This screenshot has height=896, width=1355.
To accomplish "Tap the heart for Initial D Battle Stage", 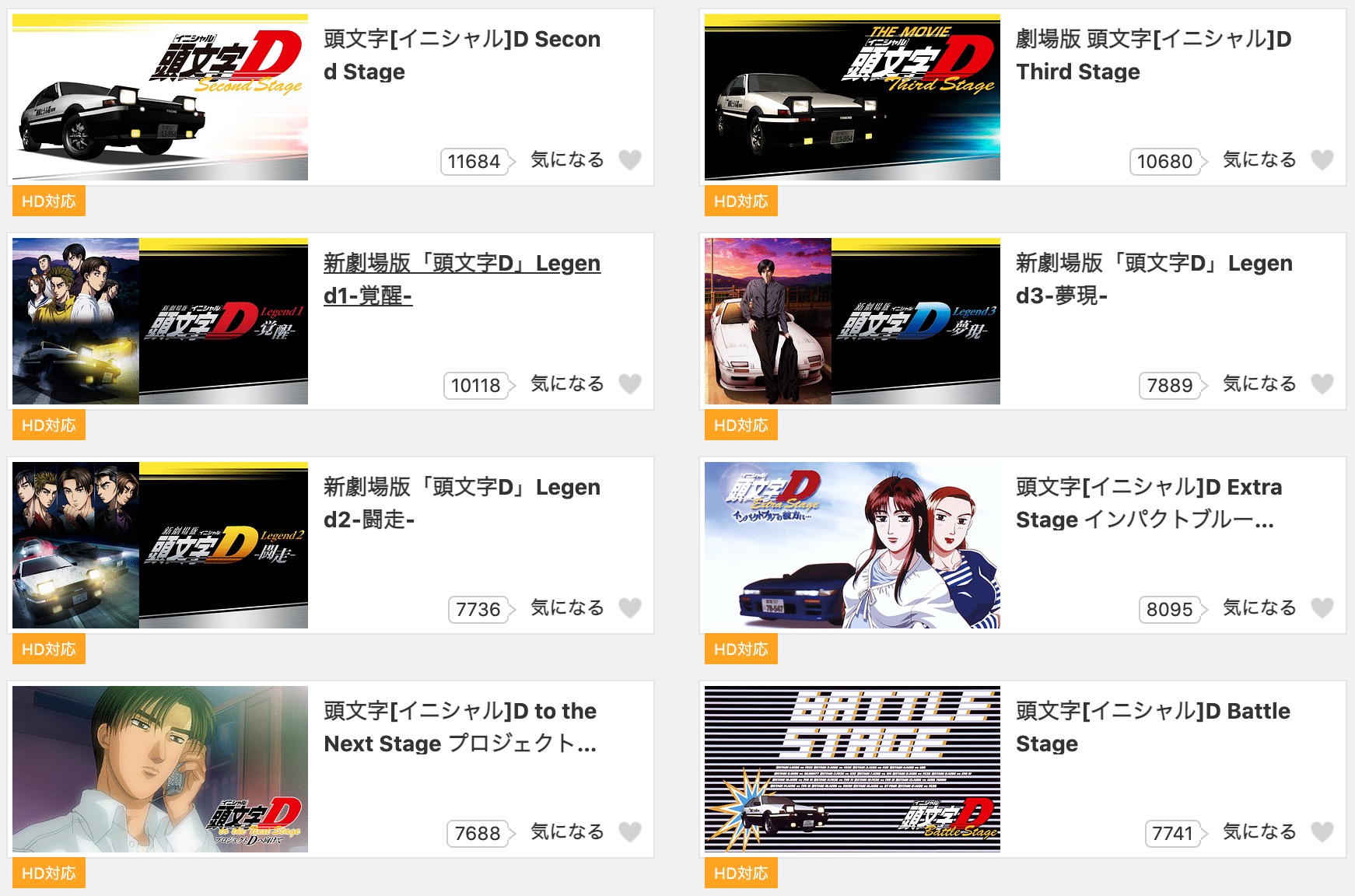I will click(x=1322, y=832).
